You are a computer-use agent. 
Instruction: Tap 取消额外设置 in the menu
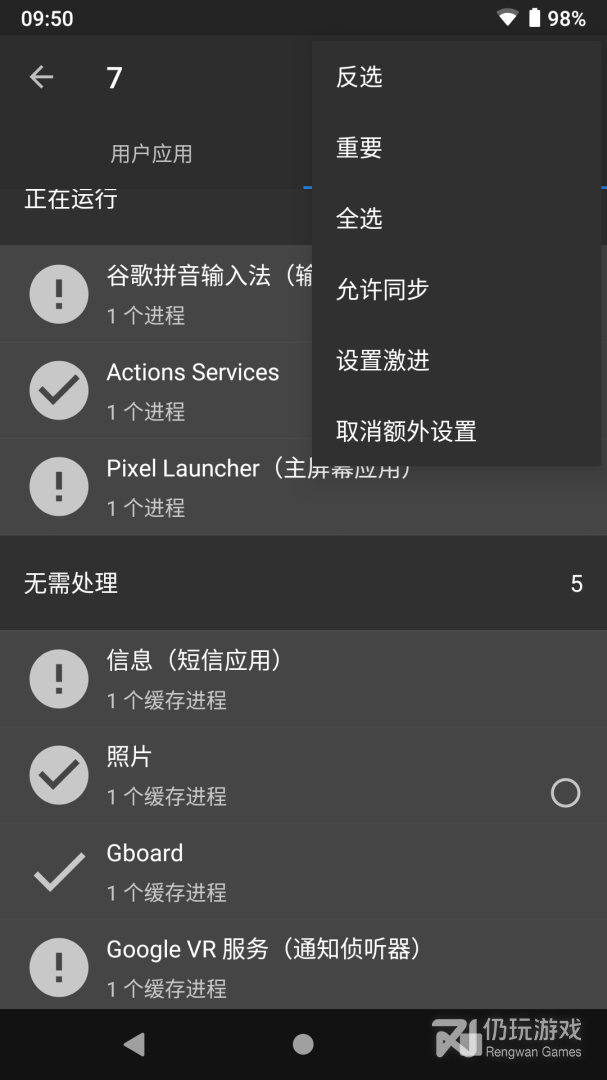tap(456, 431)
